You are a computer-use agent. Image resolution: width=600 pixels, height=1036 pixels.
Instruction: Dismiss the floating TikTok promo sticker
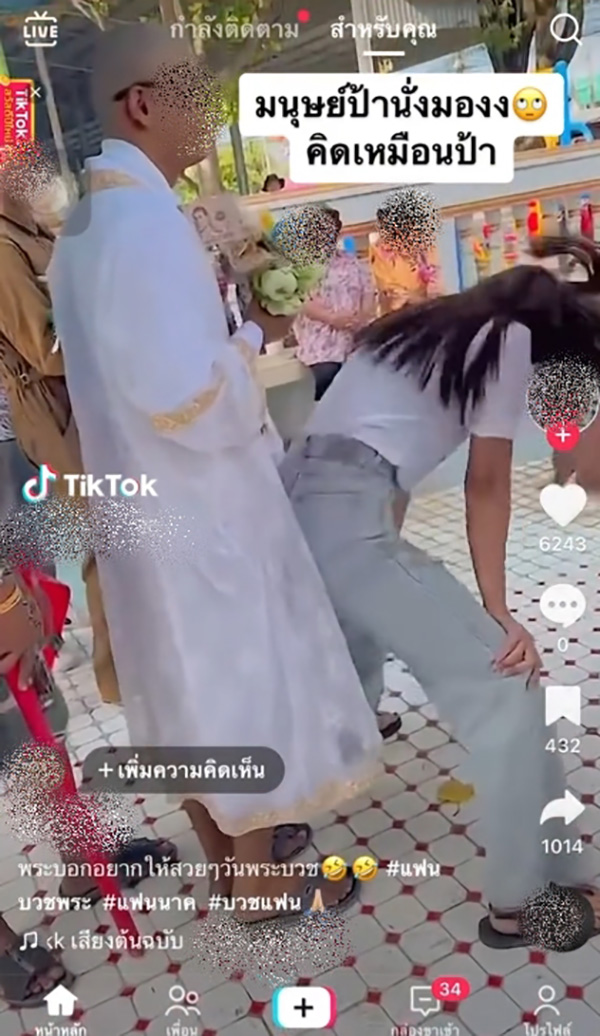(36, 92)
